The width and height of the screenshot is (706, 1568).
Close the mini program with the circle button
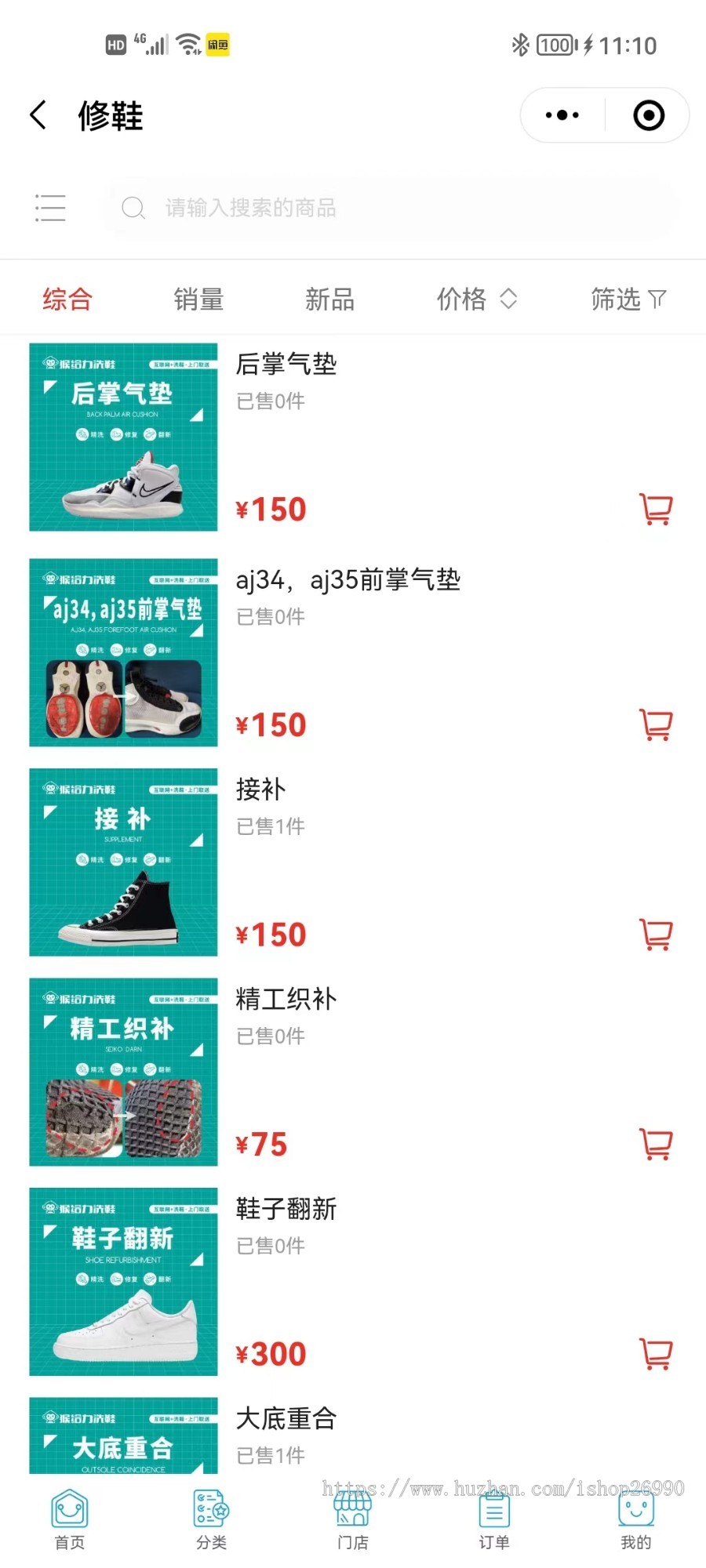[x=649, y=115]
